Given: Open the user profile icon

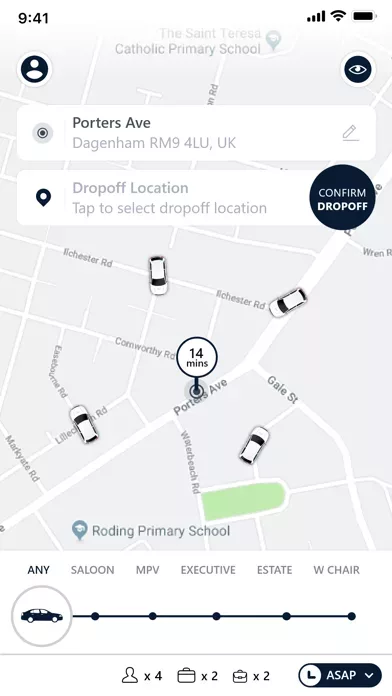Looking at the screenshot, I should coord(35,69).
